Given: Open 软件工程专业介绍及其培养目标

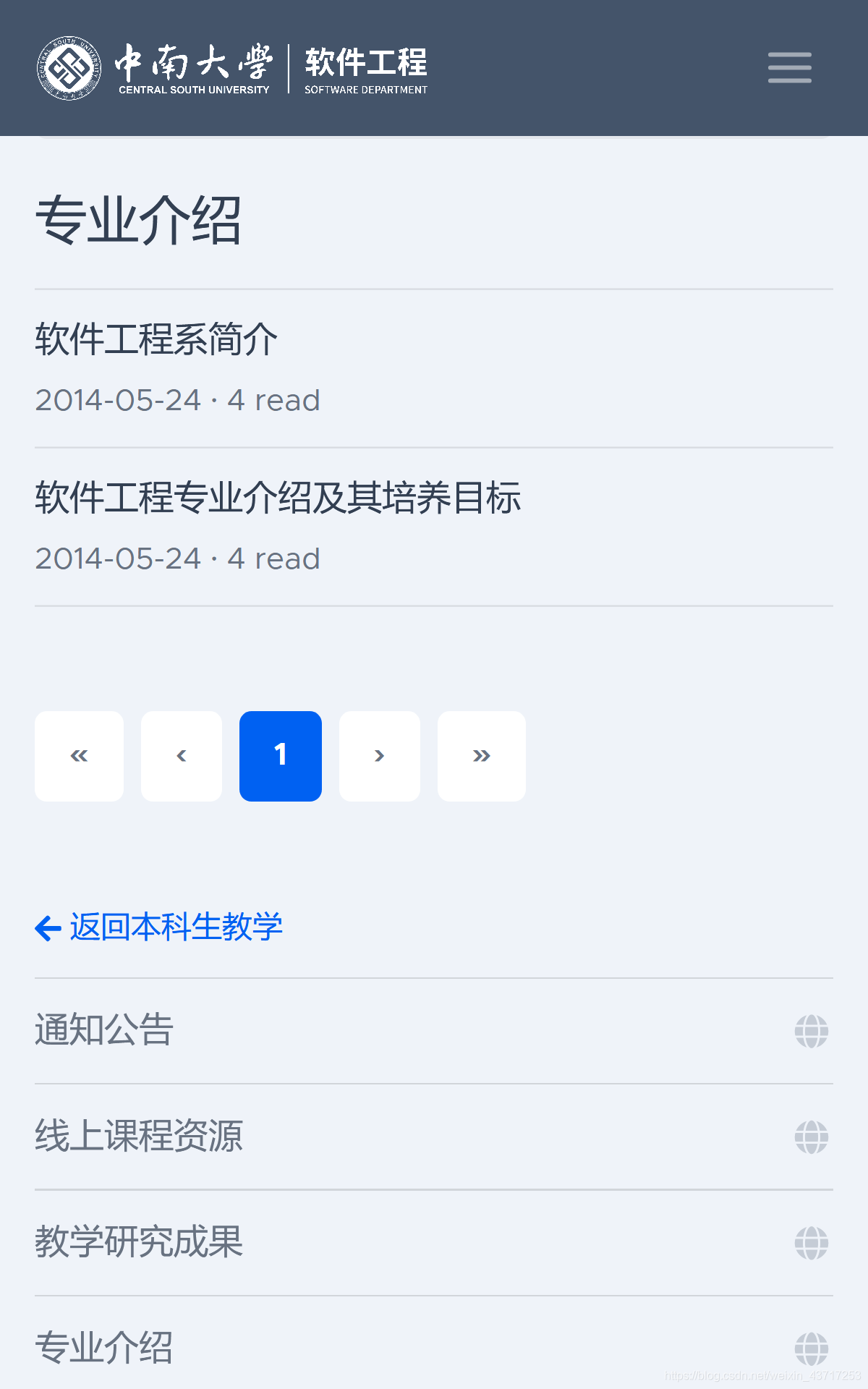Looking at the screenshot, I should pos(278,496).
